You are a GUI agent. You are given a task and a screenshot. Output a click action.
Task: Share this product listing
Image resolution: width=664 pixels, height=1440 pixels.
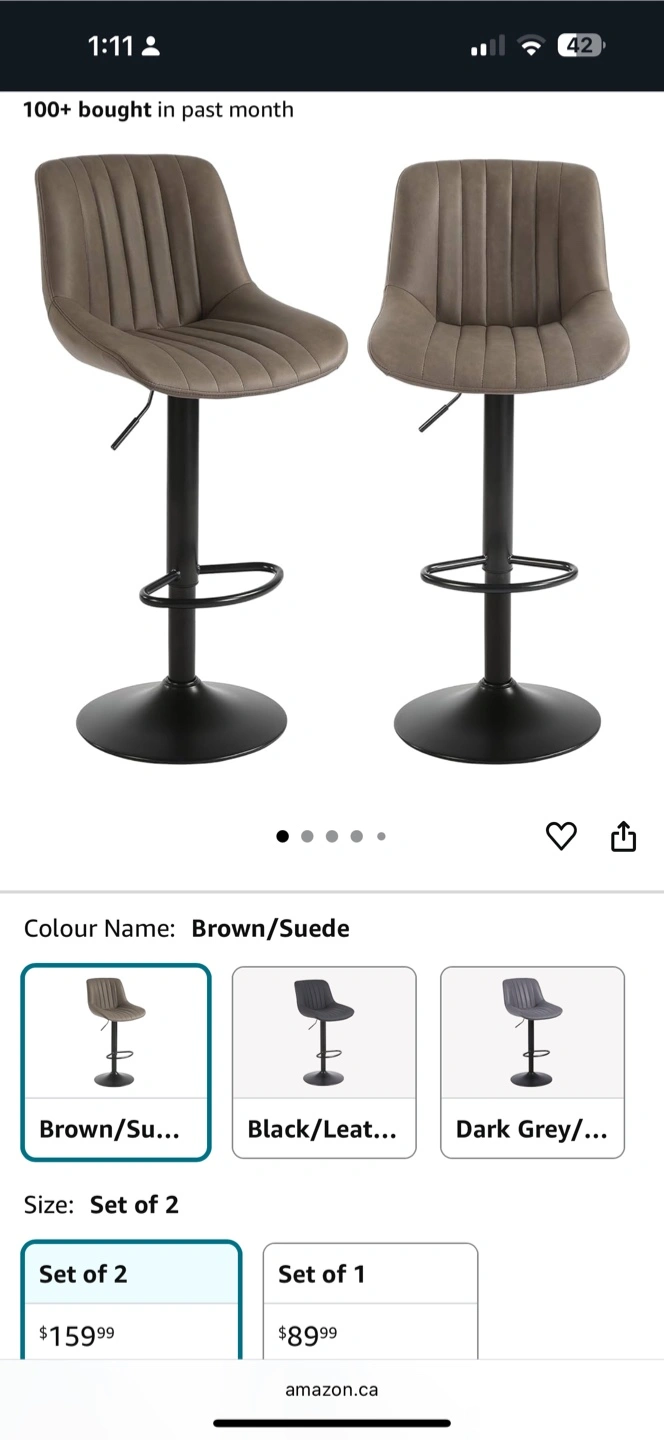coord(623,836)
